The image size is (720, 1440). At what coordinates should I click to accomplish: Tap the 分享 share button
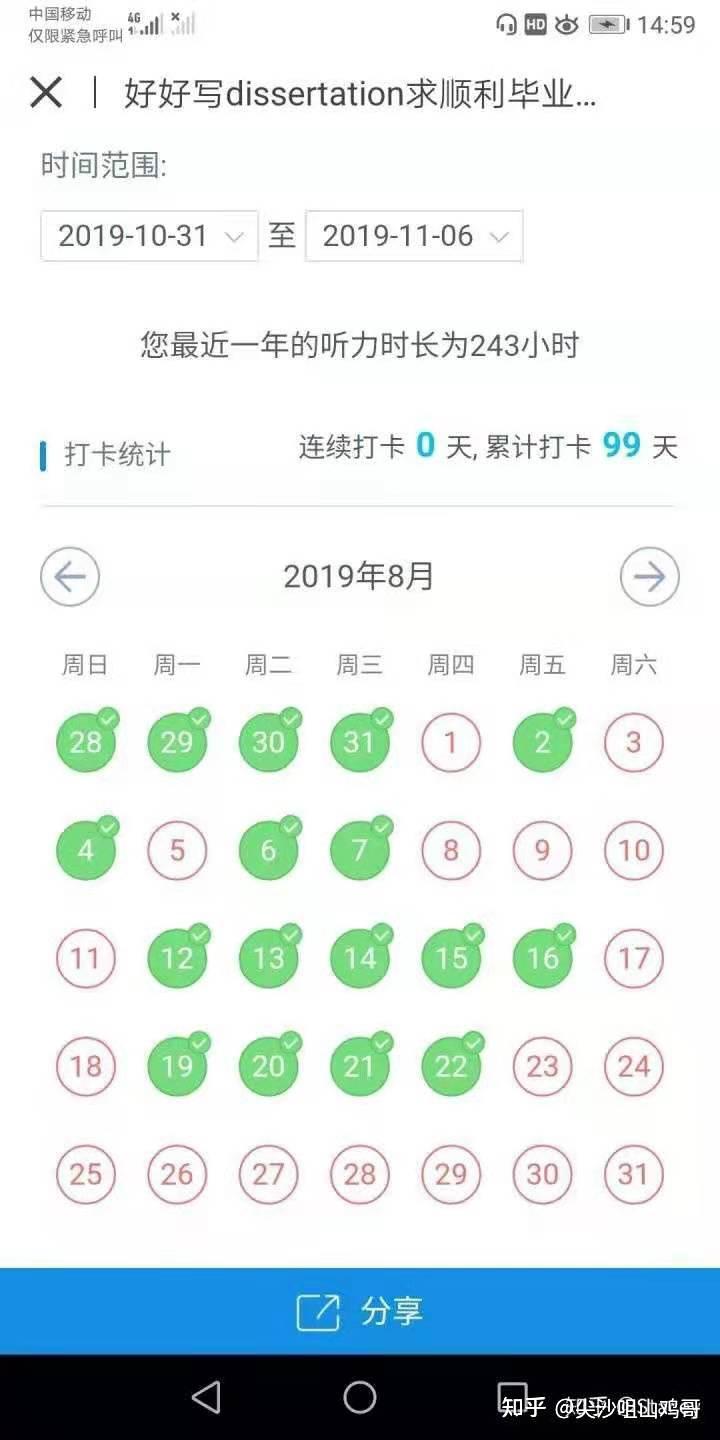click(360, 1311)
